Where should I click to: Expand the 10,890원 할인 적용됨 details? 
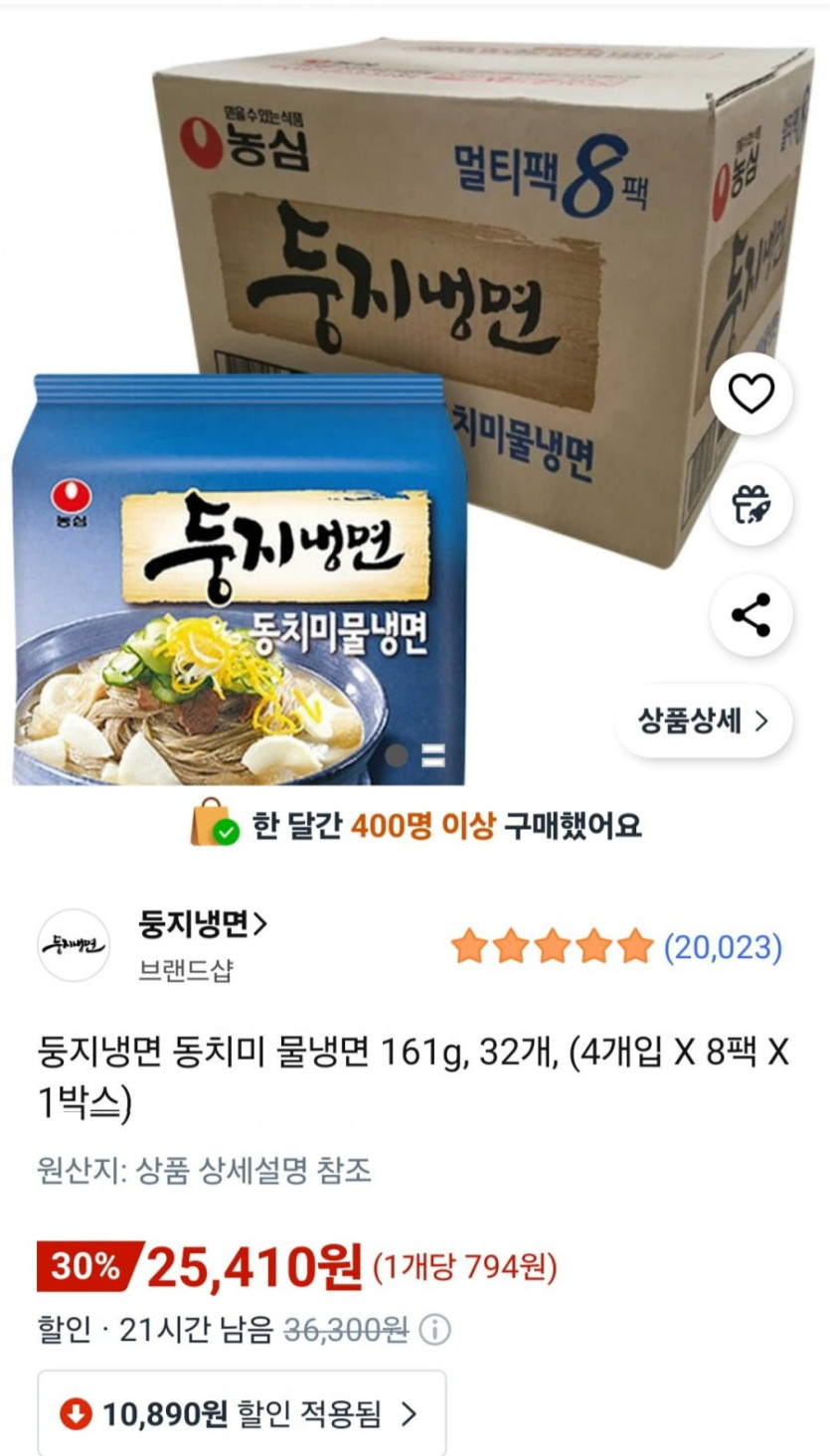242,1412
